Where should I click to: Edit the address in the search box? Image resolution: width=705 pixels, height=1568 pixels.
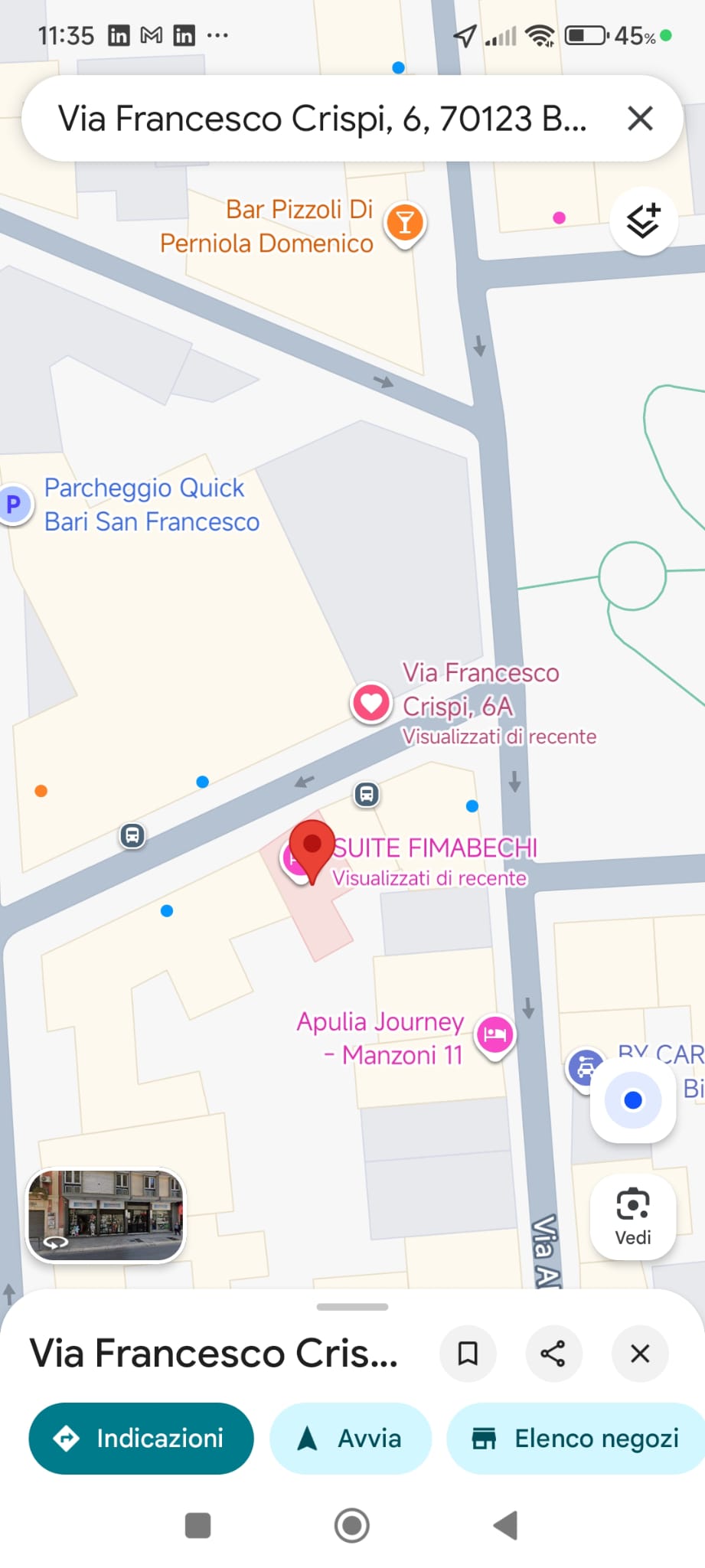[321, 119]
